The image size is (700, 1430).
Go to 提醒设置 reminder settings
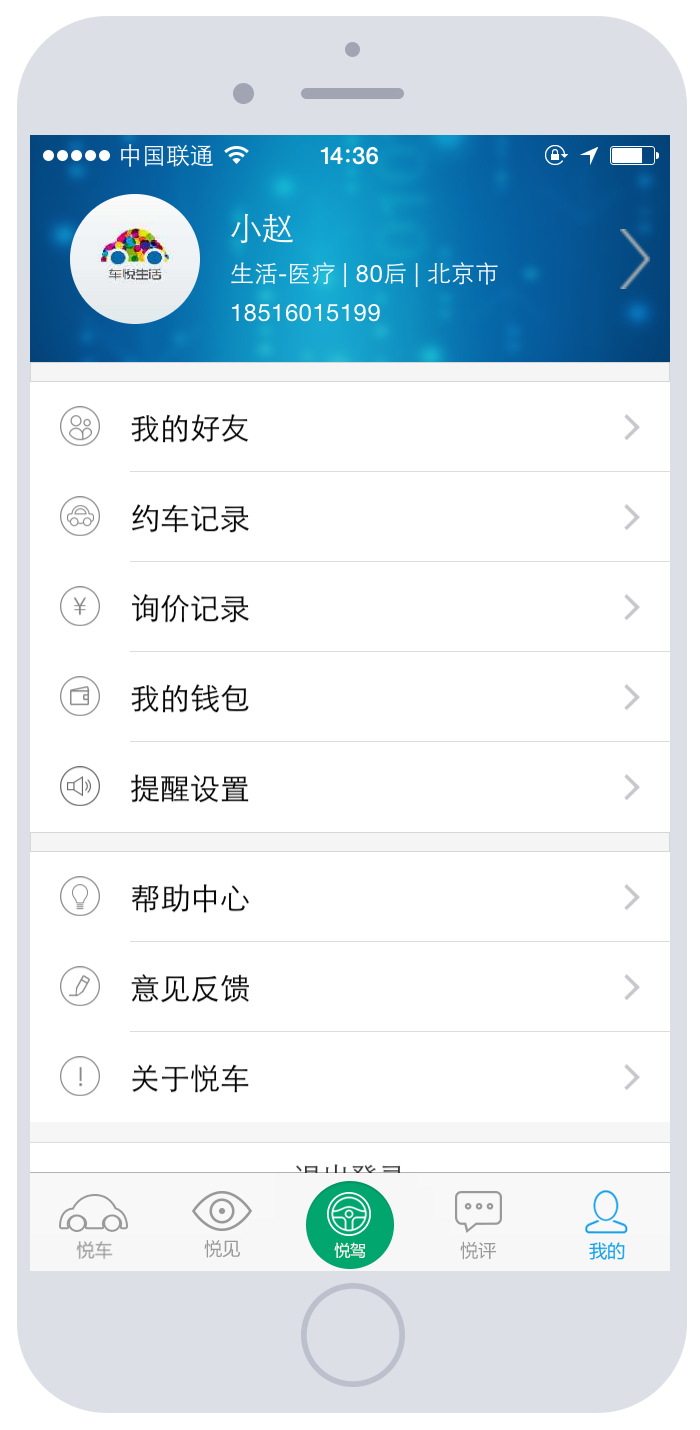(350, 787)
